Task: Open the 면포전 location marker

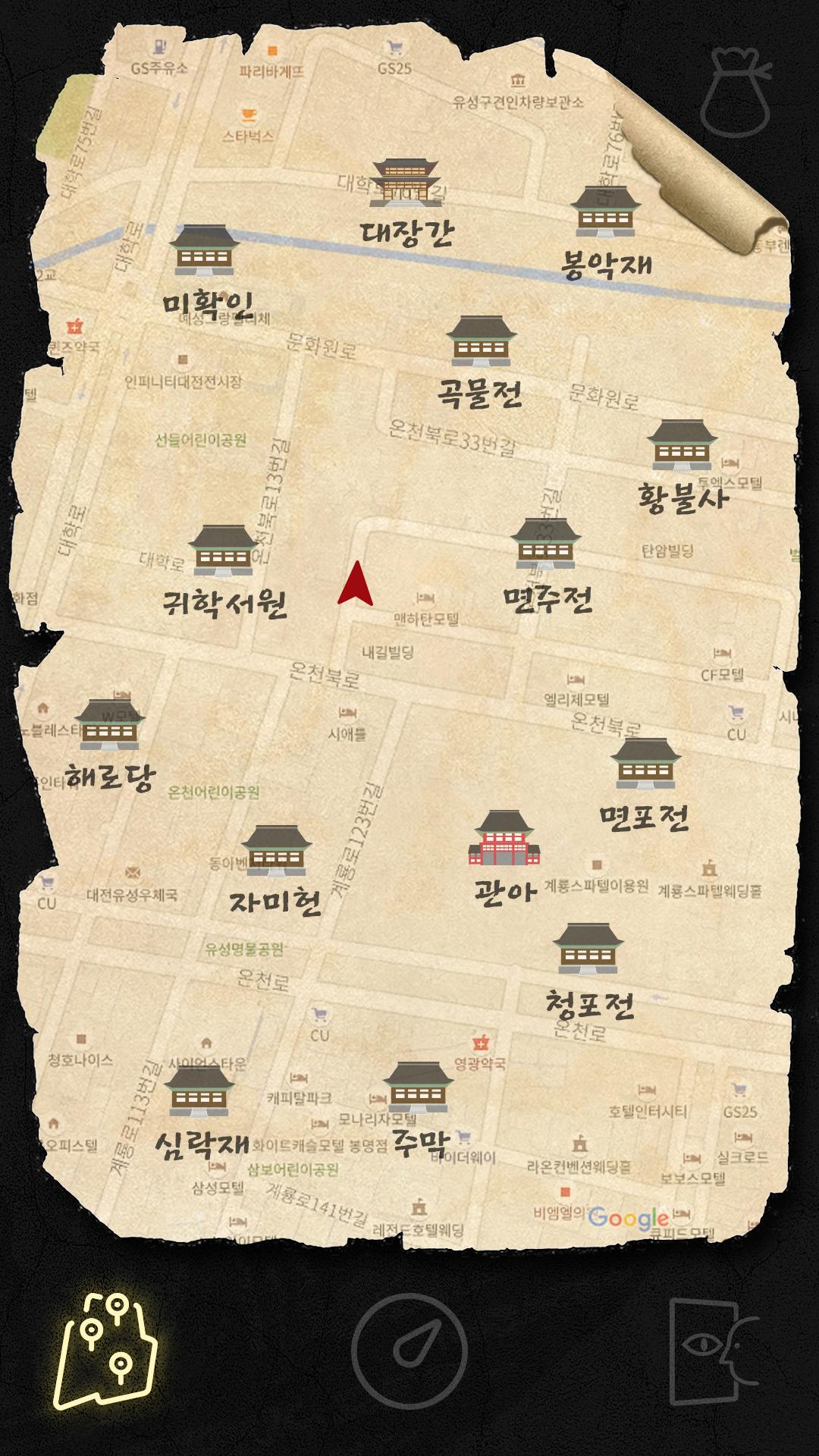Action: coord(646,763)
